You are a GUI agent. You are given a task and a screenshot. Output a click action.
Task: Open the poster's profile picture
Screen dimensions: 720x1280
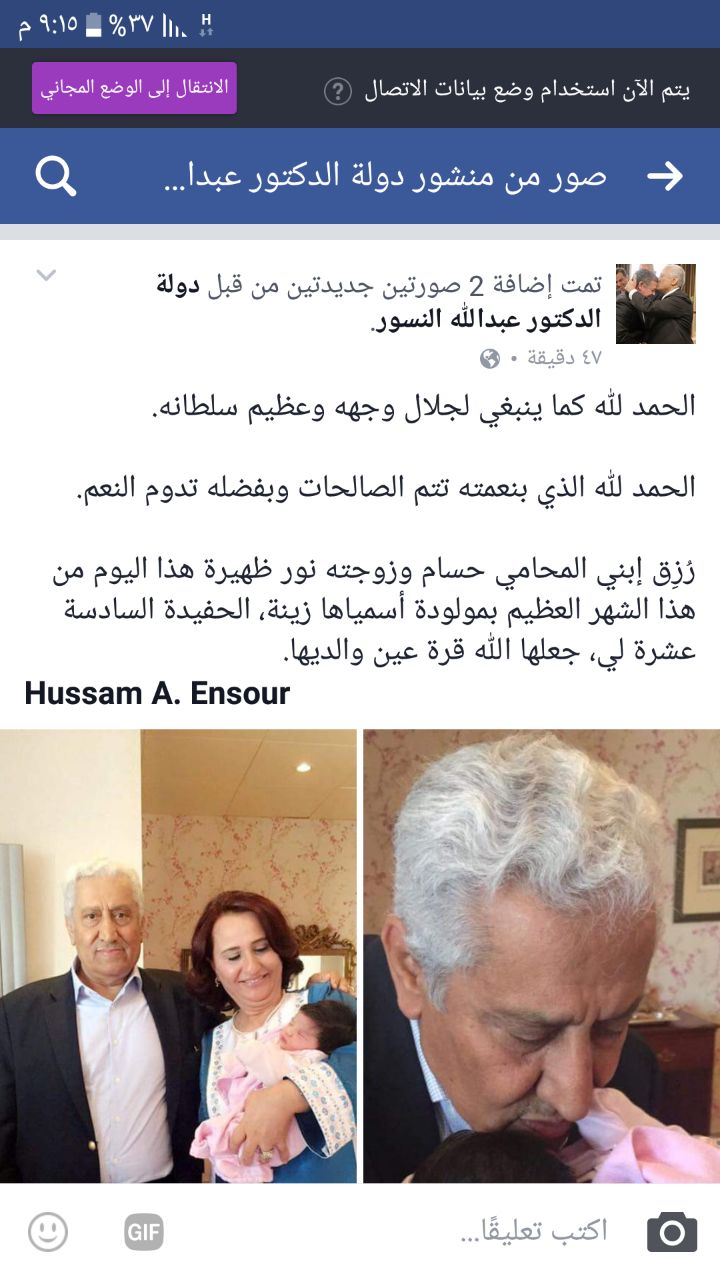pyautogui.click(x=655, y=304)
